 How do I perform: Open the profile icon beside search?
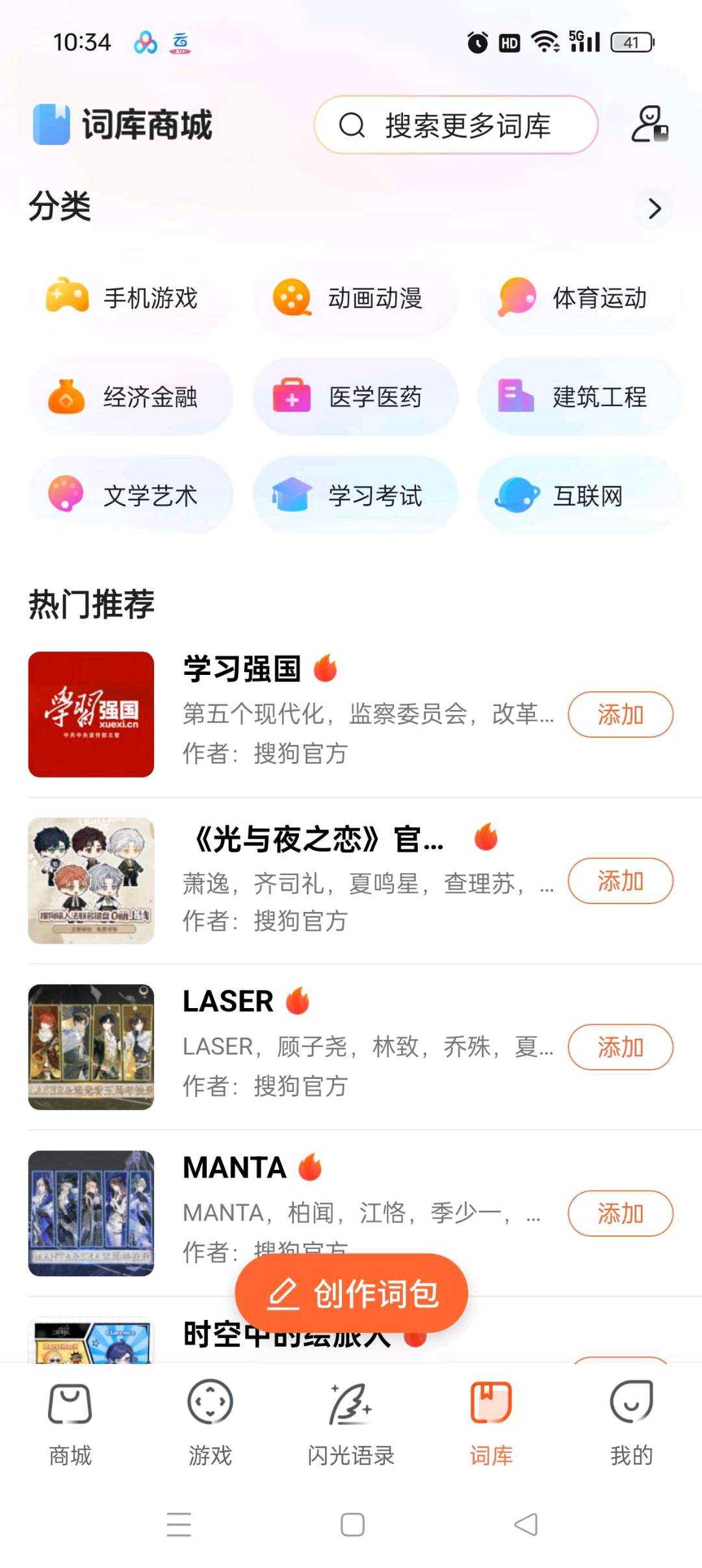tap(649, 124)
